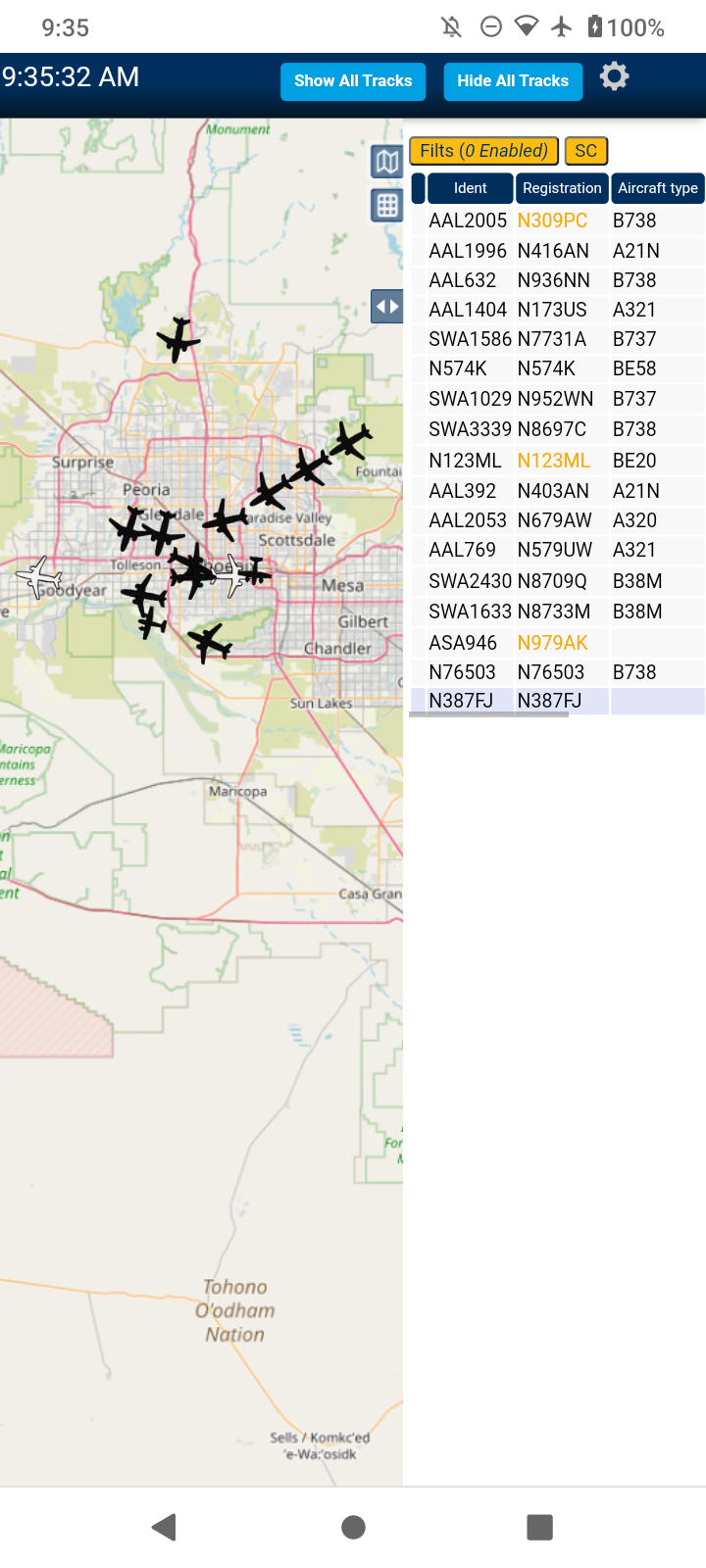
Task: Select flight AAL2005 row
Action: point(557,220)
